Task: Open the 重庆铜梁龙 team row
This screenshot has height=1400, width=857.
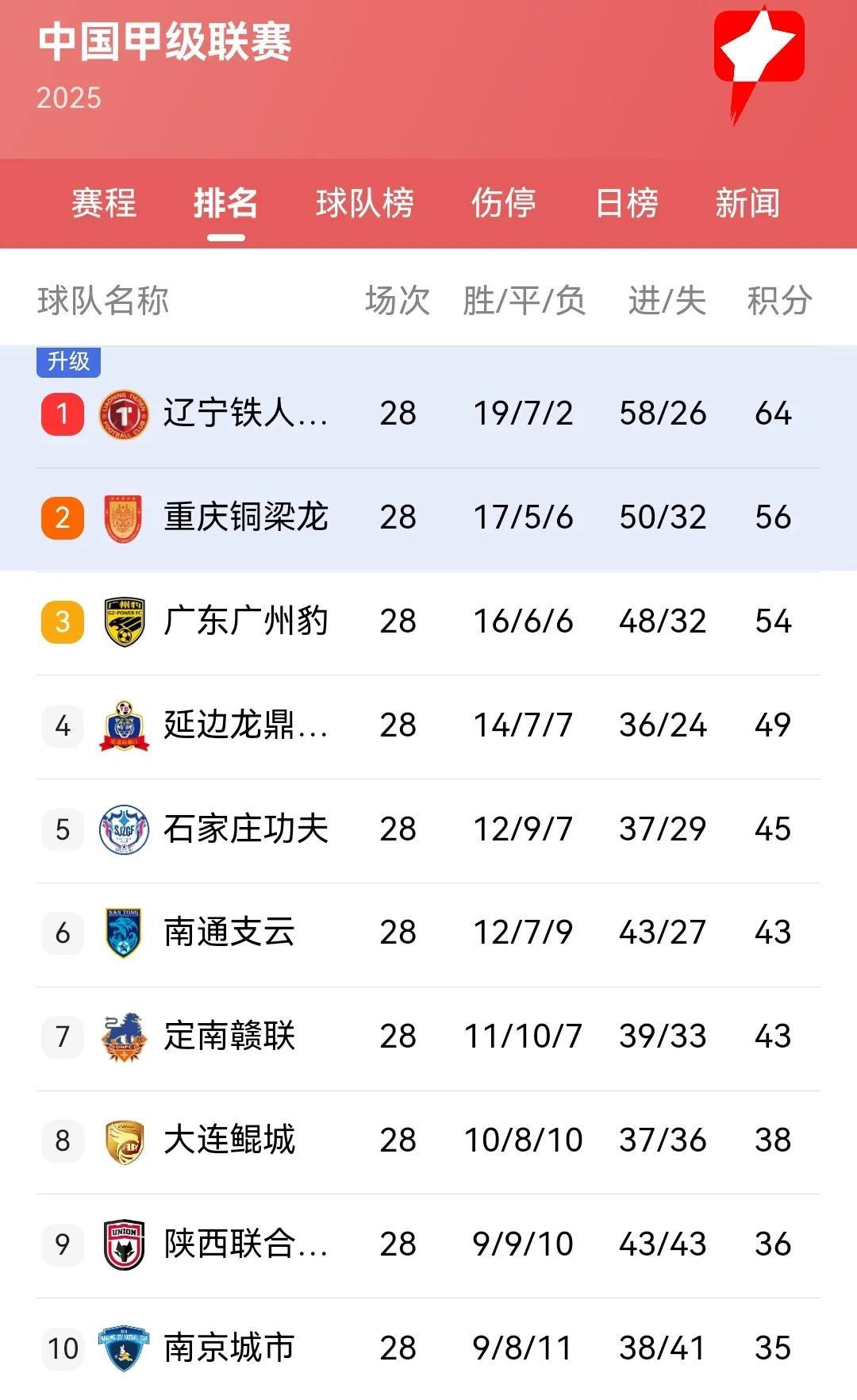Action: pyautogui.click(x=428, y=518)
